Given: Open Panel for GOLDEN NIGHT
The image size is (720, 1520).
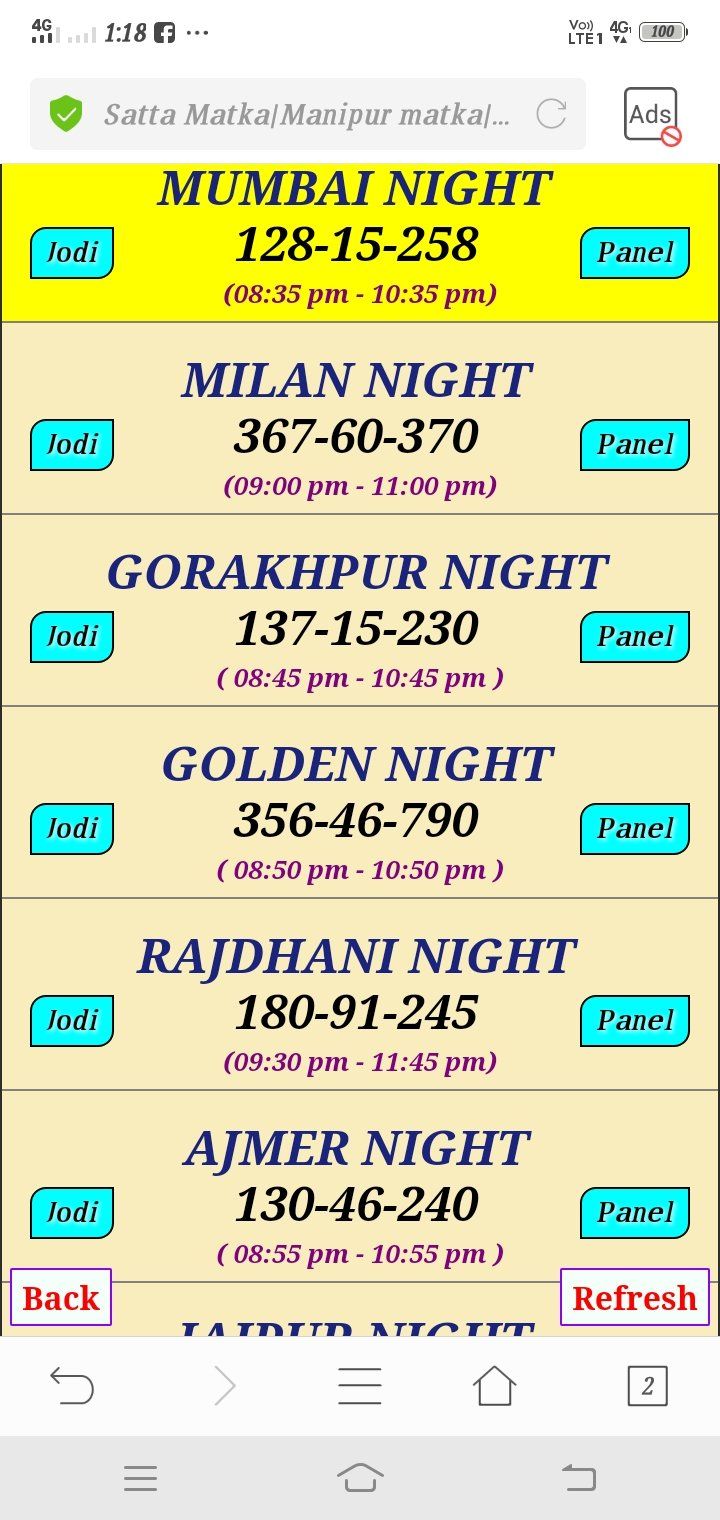Looking at the screenshot, I should tap(634, 828).
